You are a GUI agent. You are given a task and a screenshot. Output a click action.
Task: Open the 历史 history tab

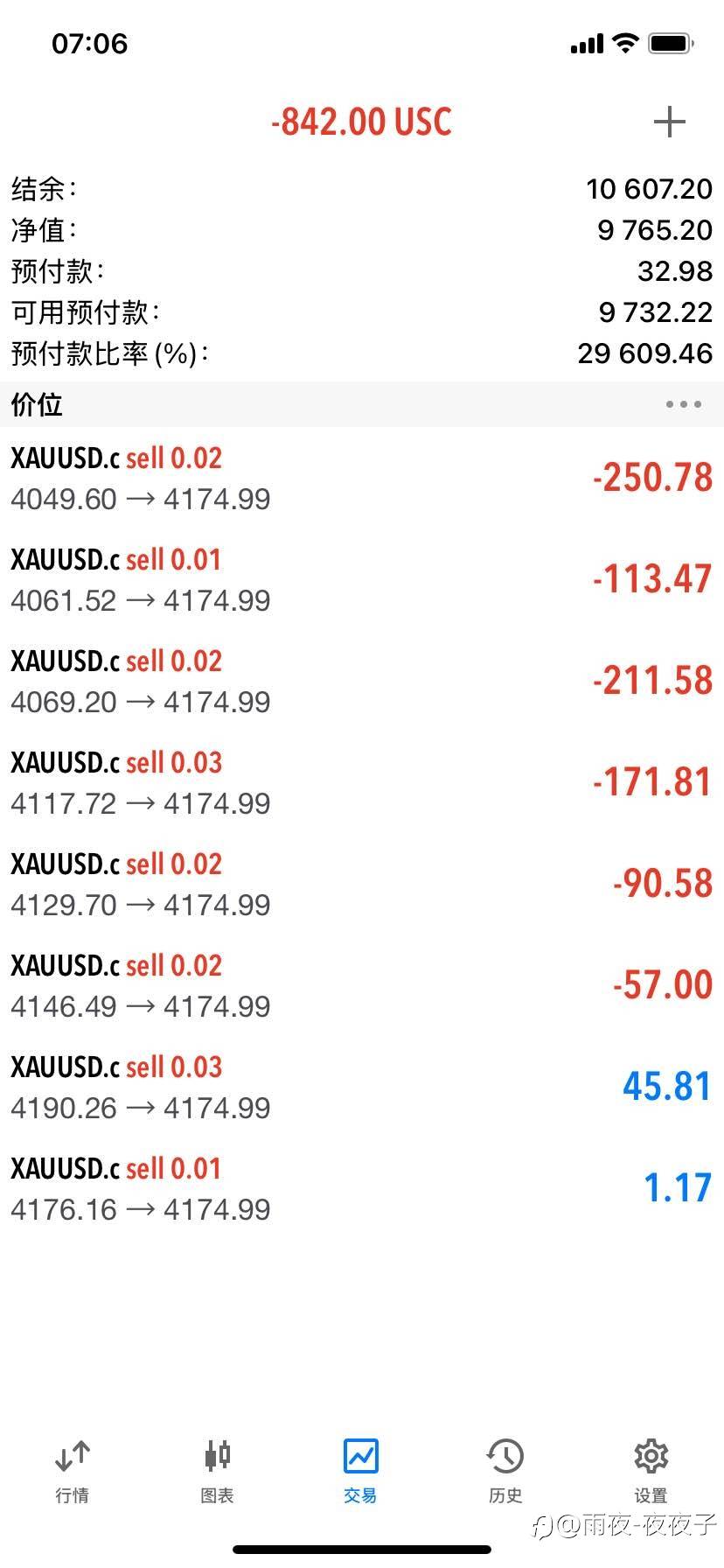(x=505, y=1470)
